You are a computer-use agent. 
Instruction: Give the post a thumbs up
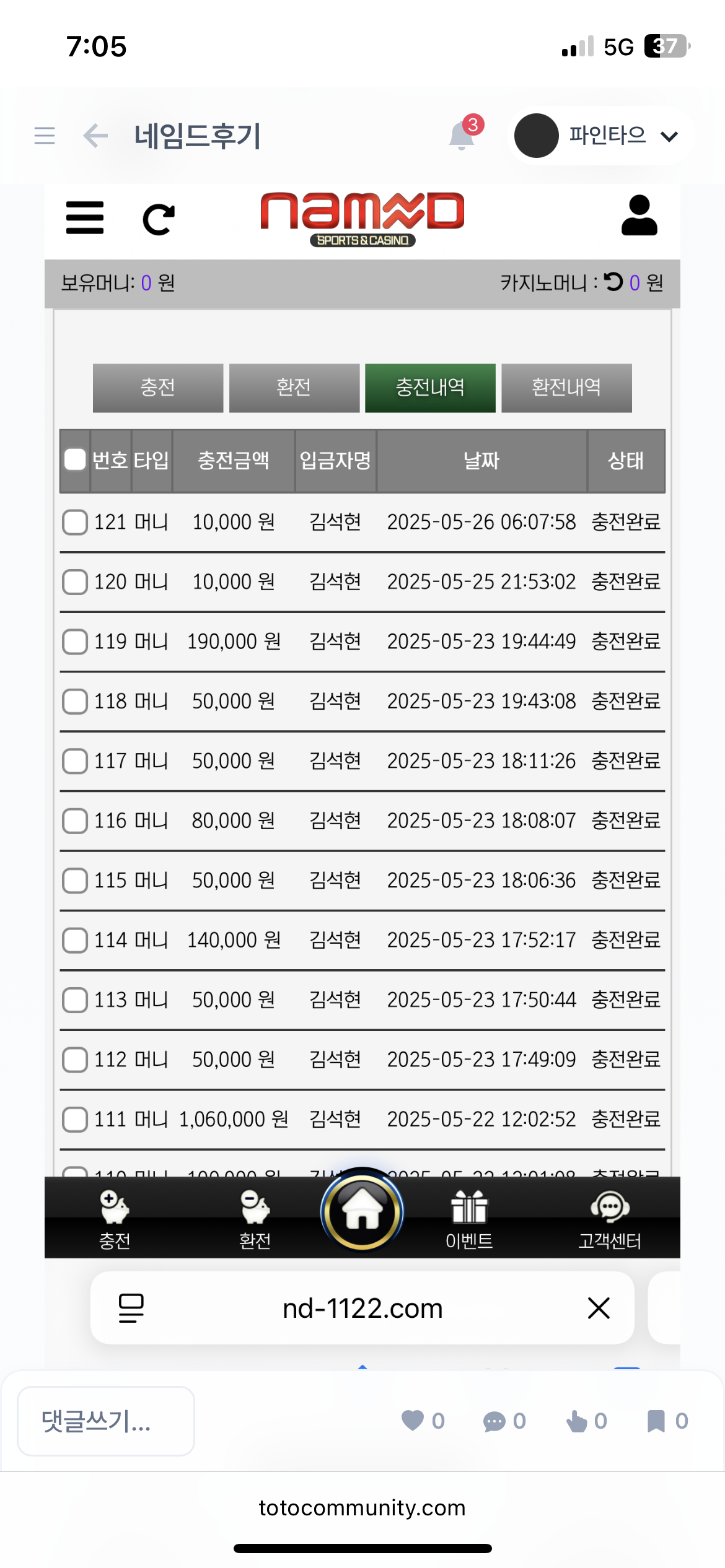[576, 1421]
